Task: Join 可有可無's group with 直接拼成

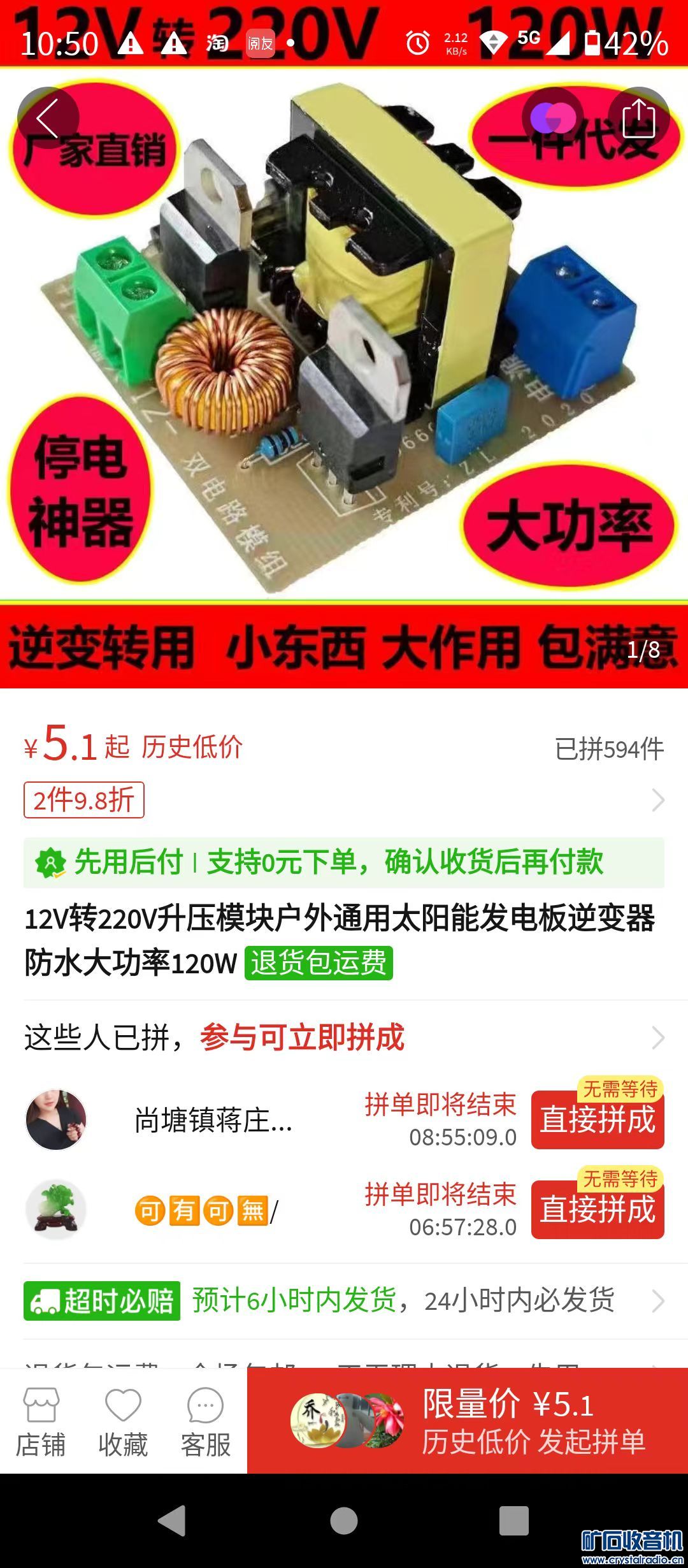Action: (x=598, y=1210)
